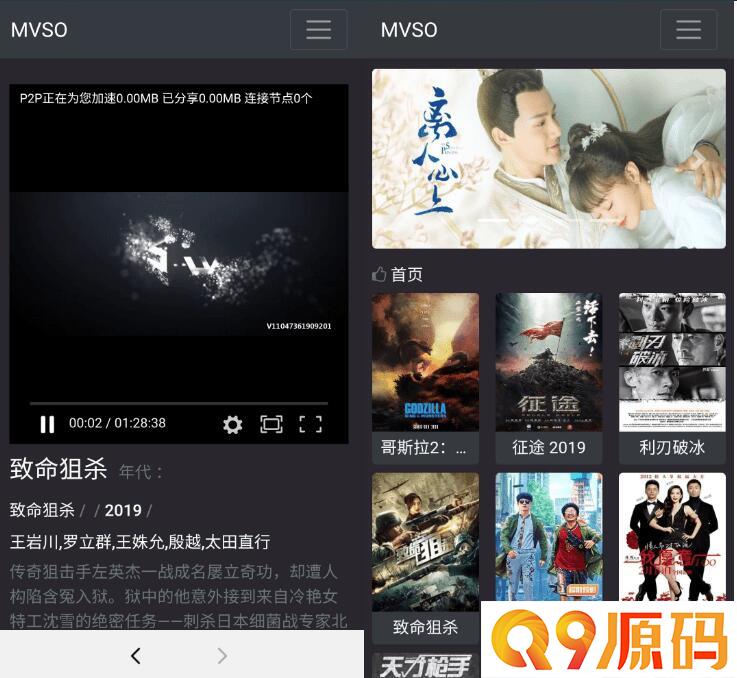Image resolution: width=737 pixels, height=678 pixels.
Task: Open video player settings gear
Action: click(232, 424)
